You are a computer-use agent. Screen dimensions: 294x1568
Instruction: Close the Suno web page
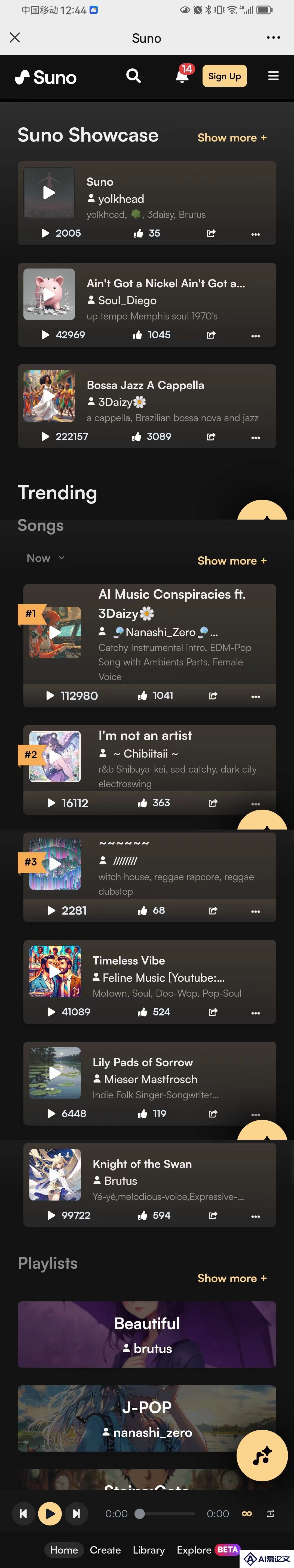15,38
